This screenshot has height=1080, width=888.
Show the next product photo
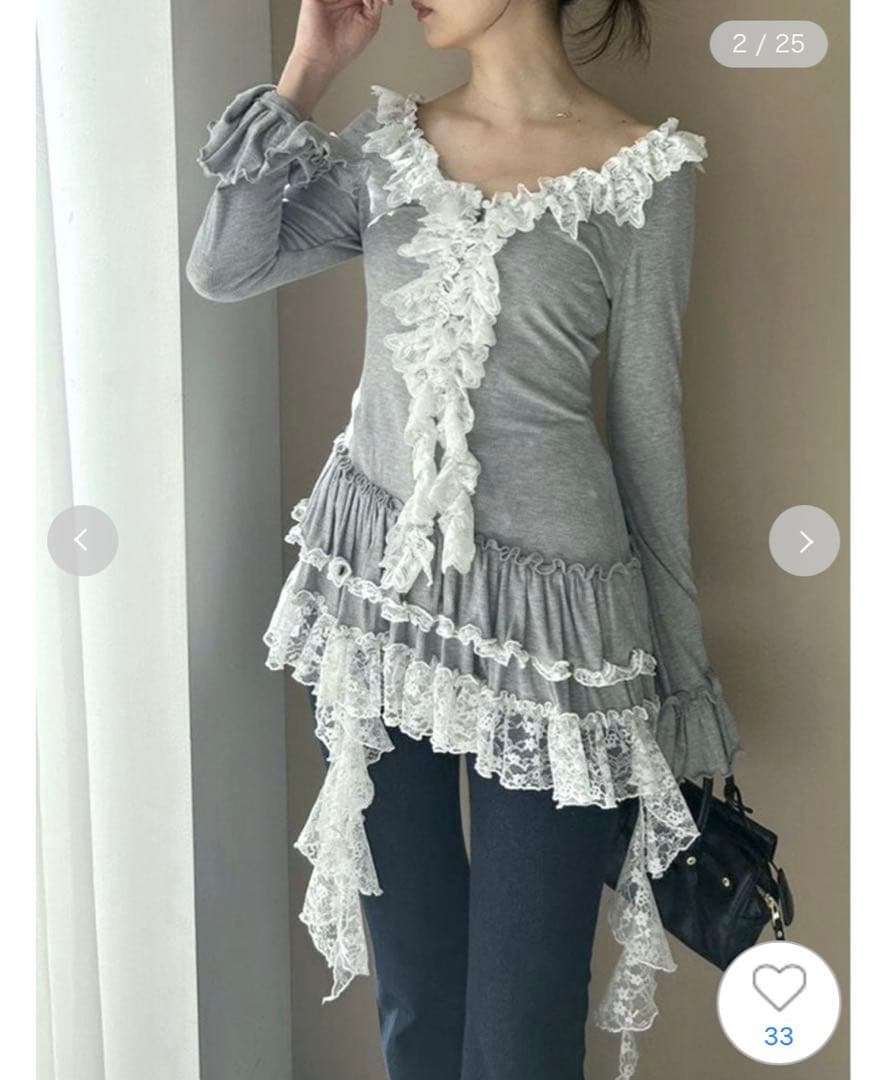804,541
